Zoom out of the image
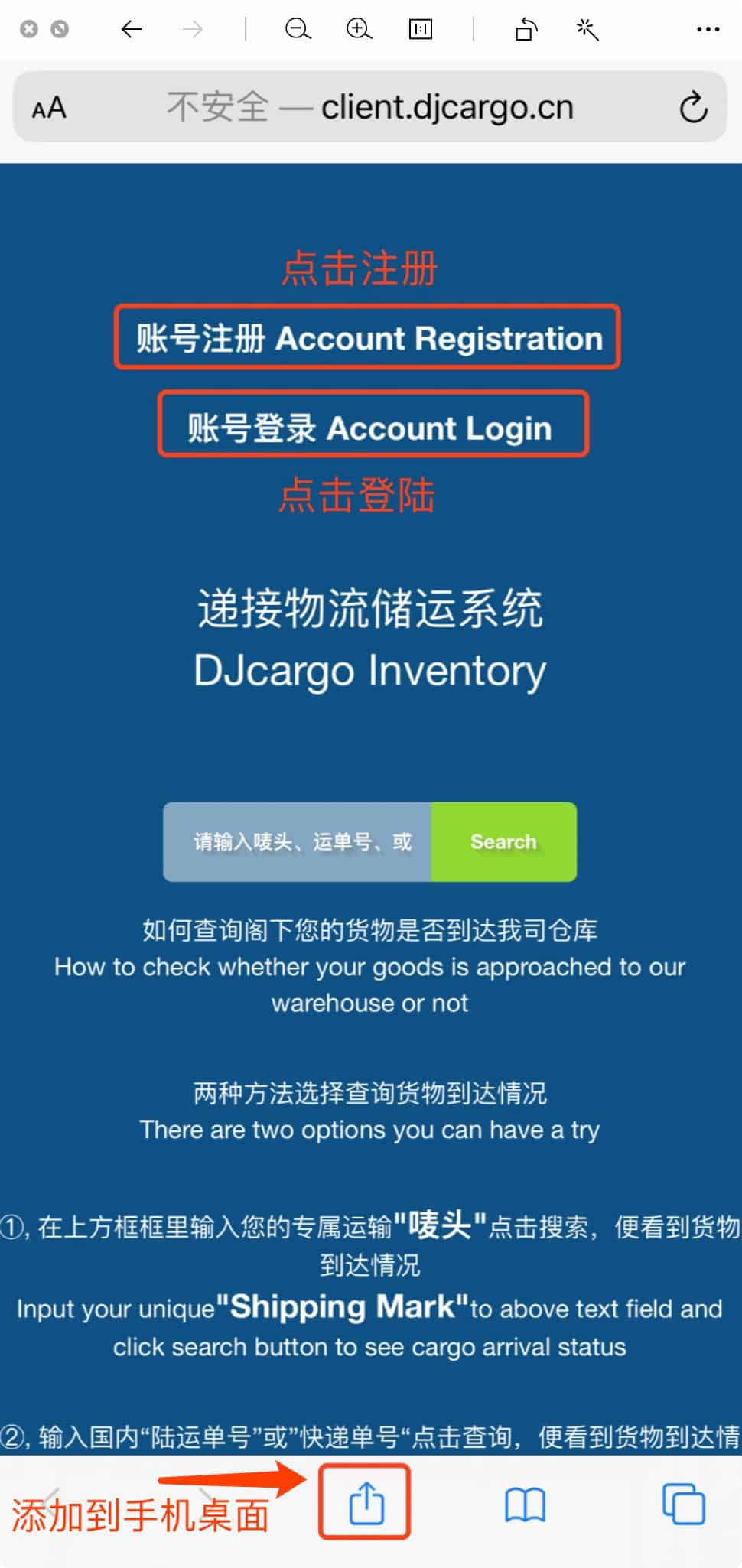The image size is (742, 1568). point(298,29)
